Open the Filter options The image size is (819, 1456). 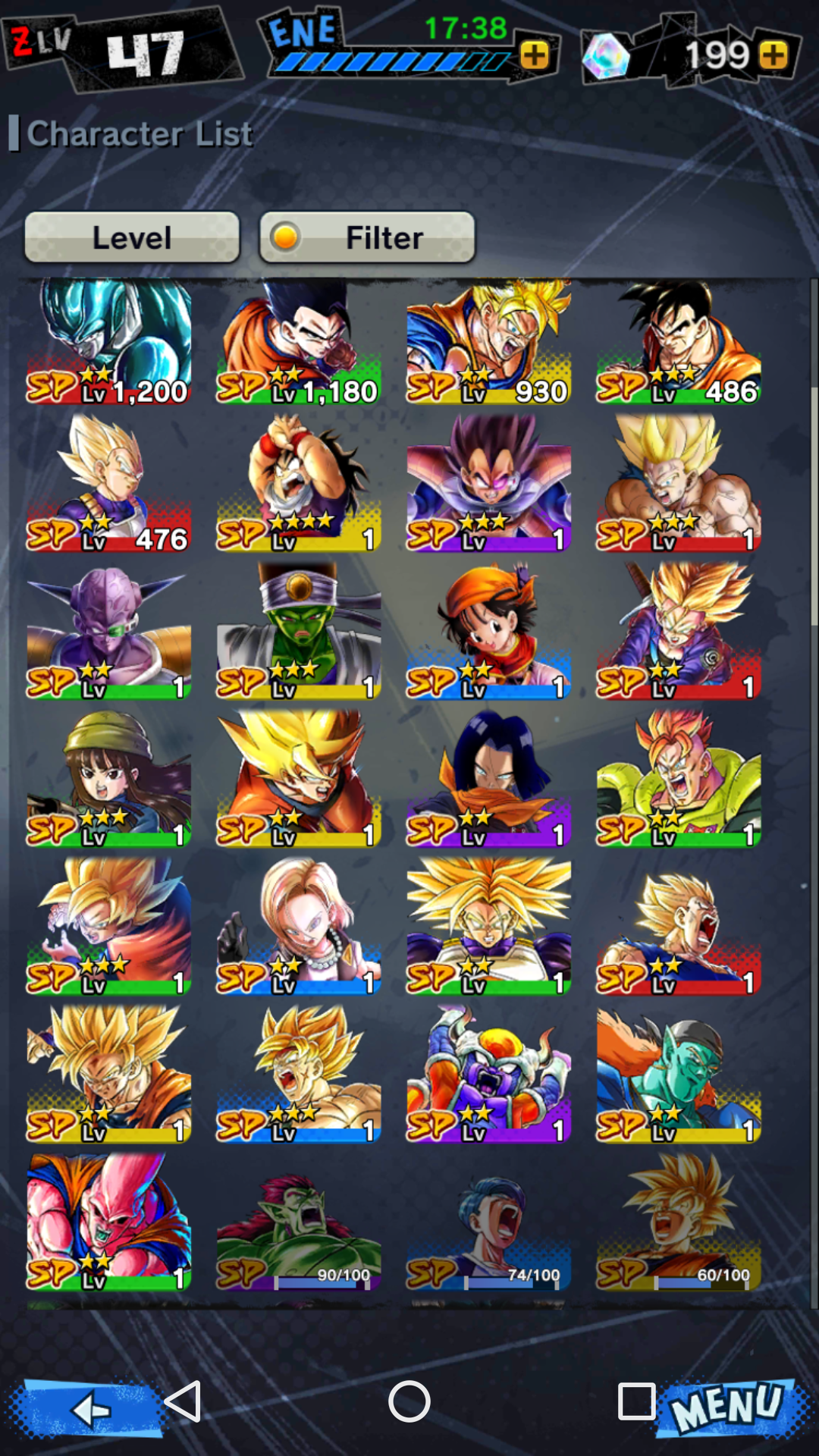[x=367, y=237]
